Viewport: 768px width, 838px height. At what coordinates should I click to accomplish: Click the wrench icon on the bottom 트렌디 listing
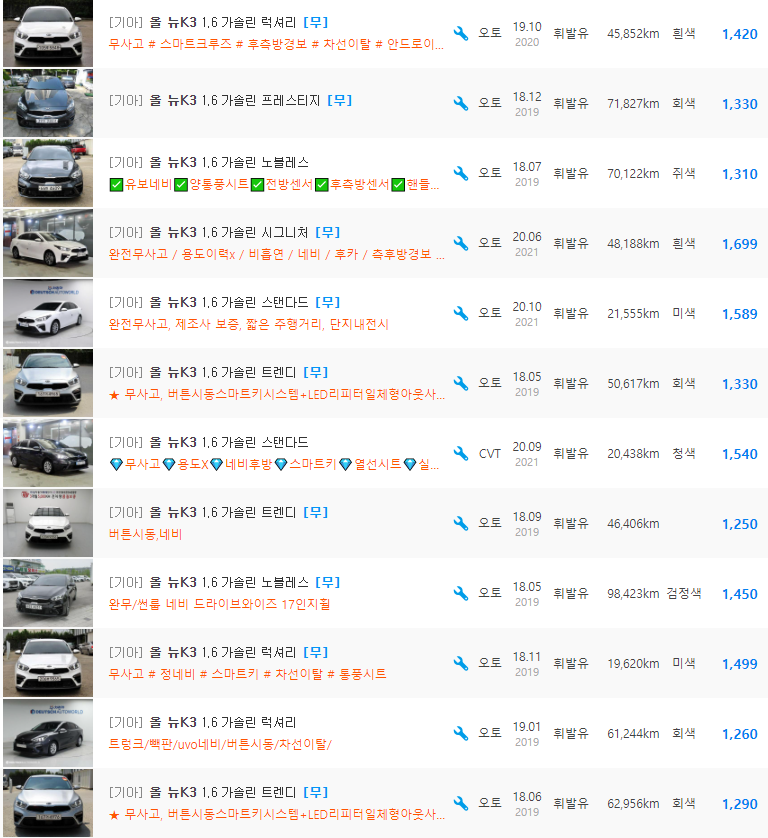pyautogui.click(x=460, y=802)
